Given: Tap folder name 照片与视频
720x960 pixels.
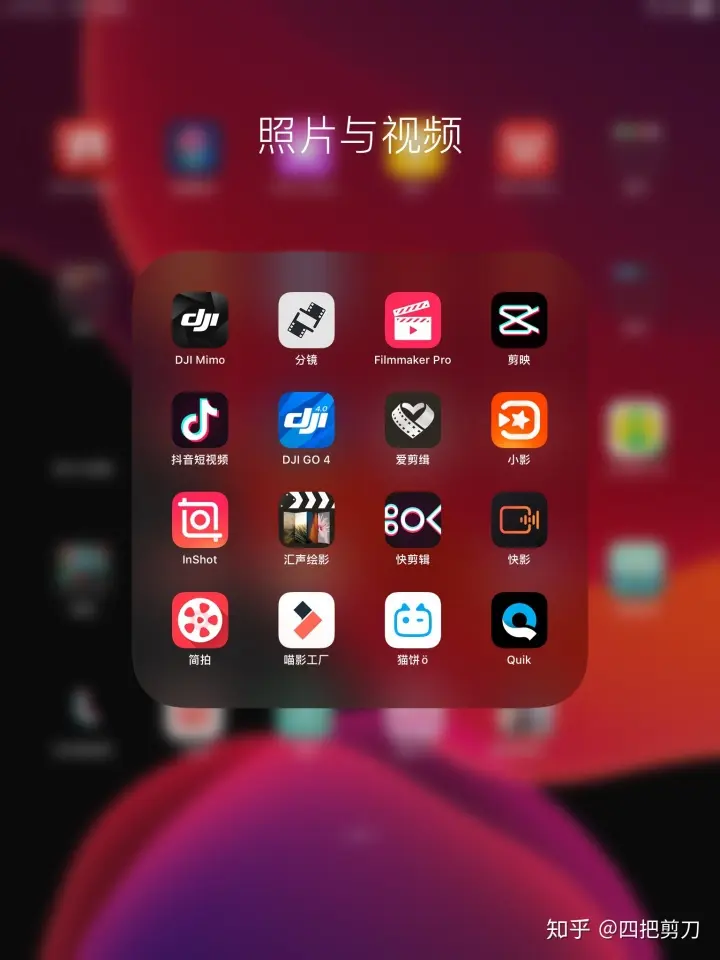Looking at the screenshot, I should (x=360, y=136).
